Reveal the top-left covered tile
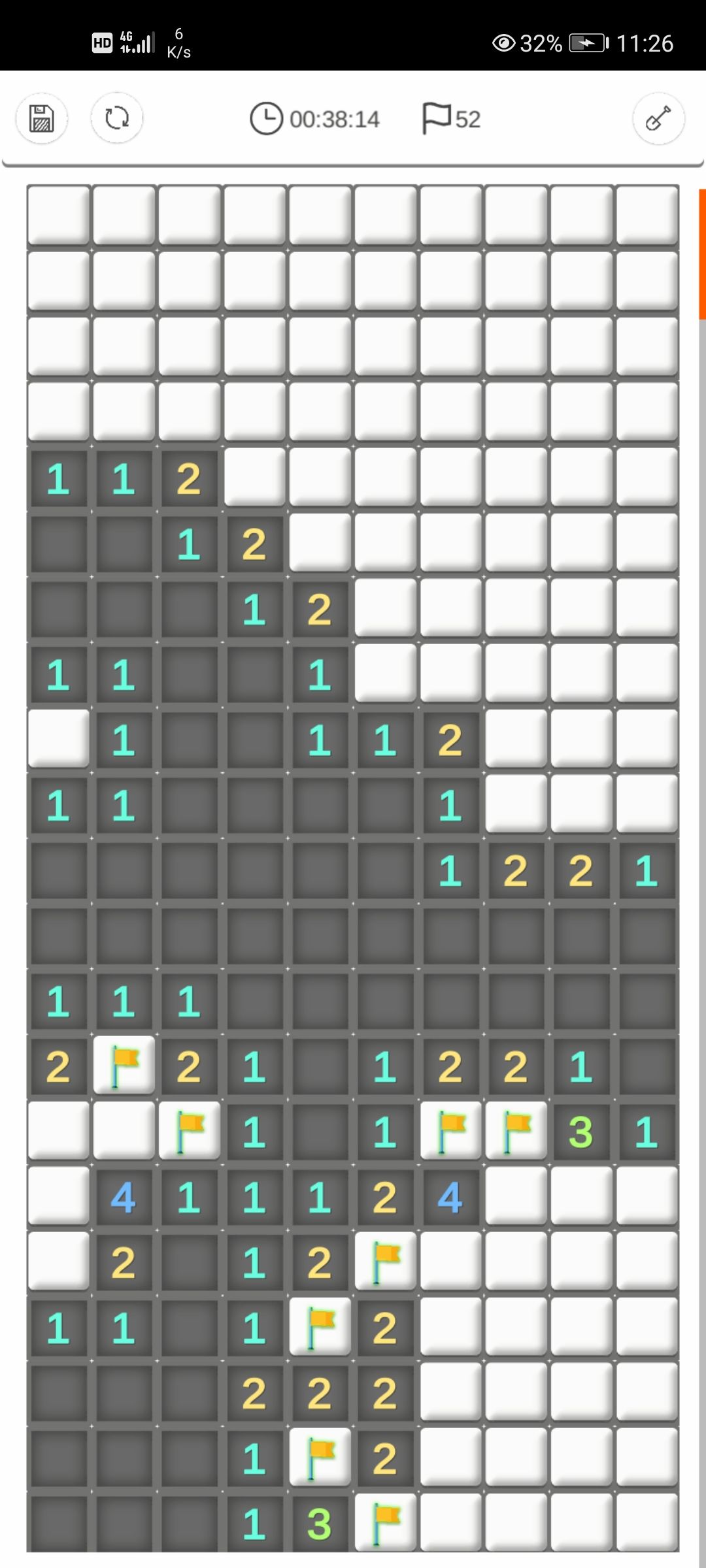The image size is (706, 1568). point(59,216)
